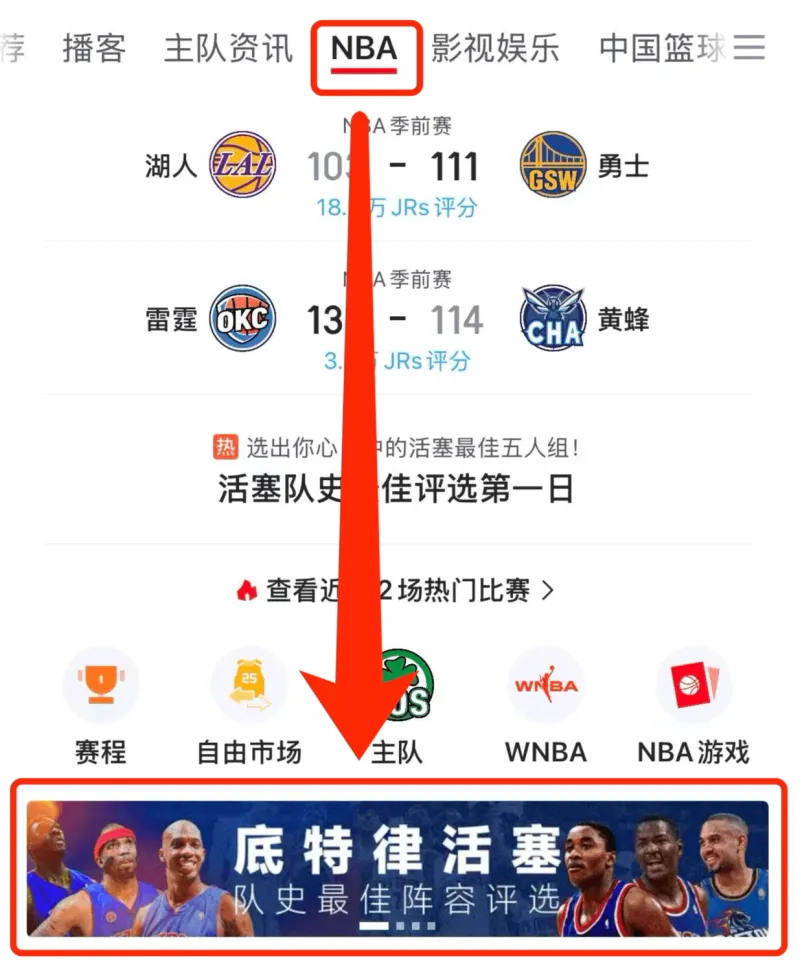Tap the 主队 shortcut
800x960 pixels.
coord(398,705)
